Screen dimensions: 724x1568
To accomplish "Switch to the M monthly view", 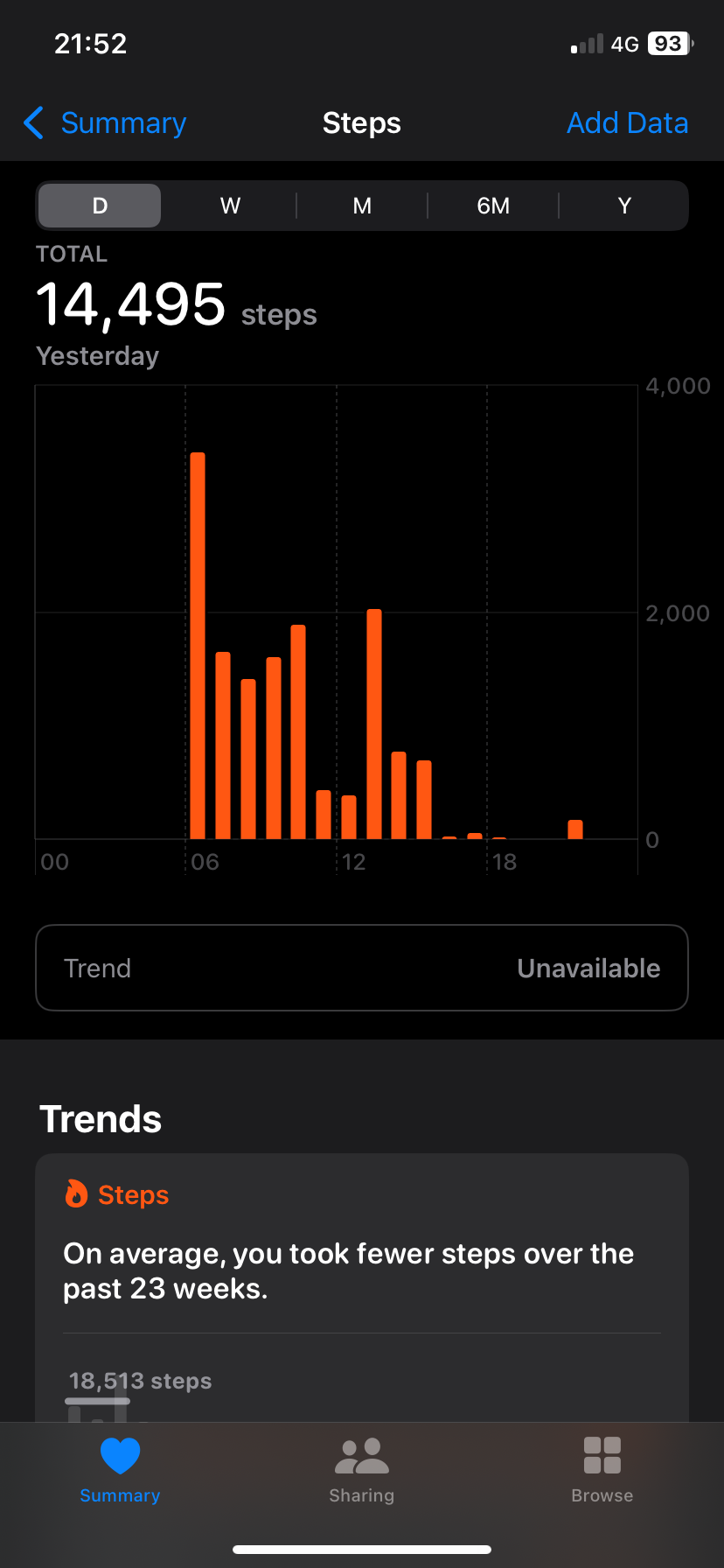I will point(362,206).
